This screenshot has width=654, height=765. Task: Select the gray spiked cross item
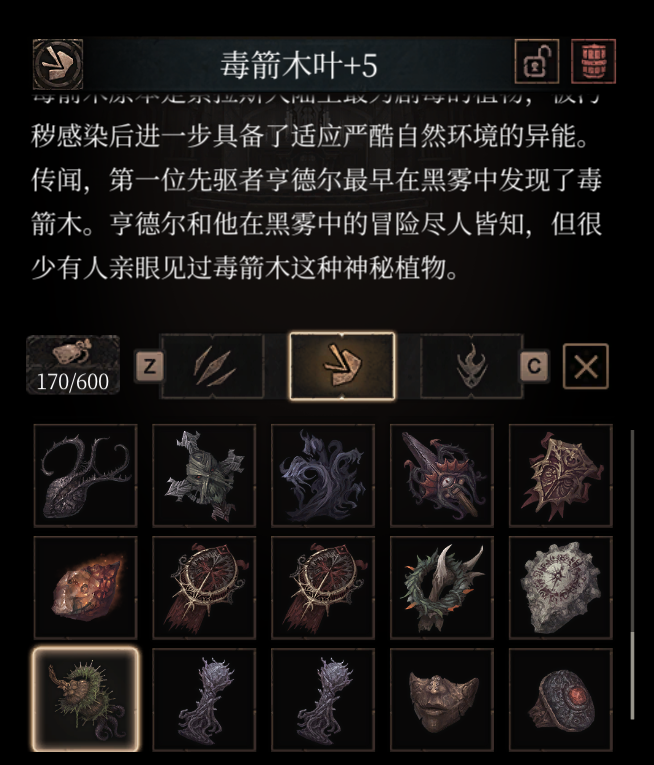click(x=204, y=475)
